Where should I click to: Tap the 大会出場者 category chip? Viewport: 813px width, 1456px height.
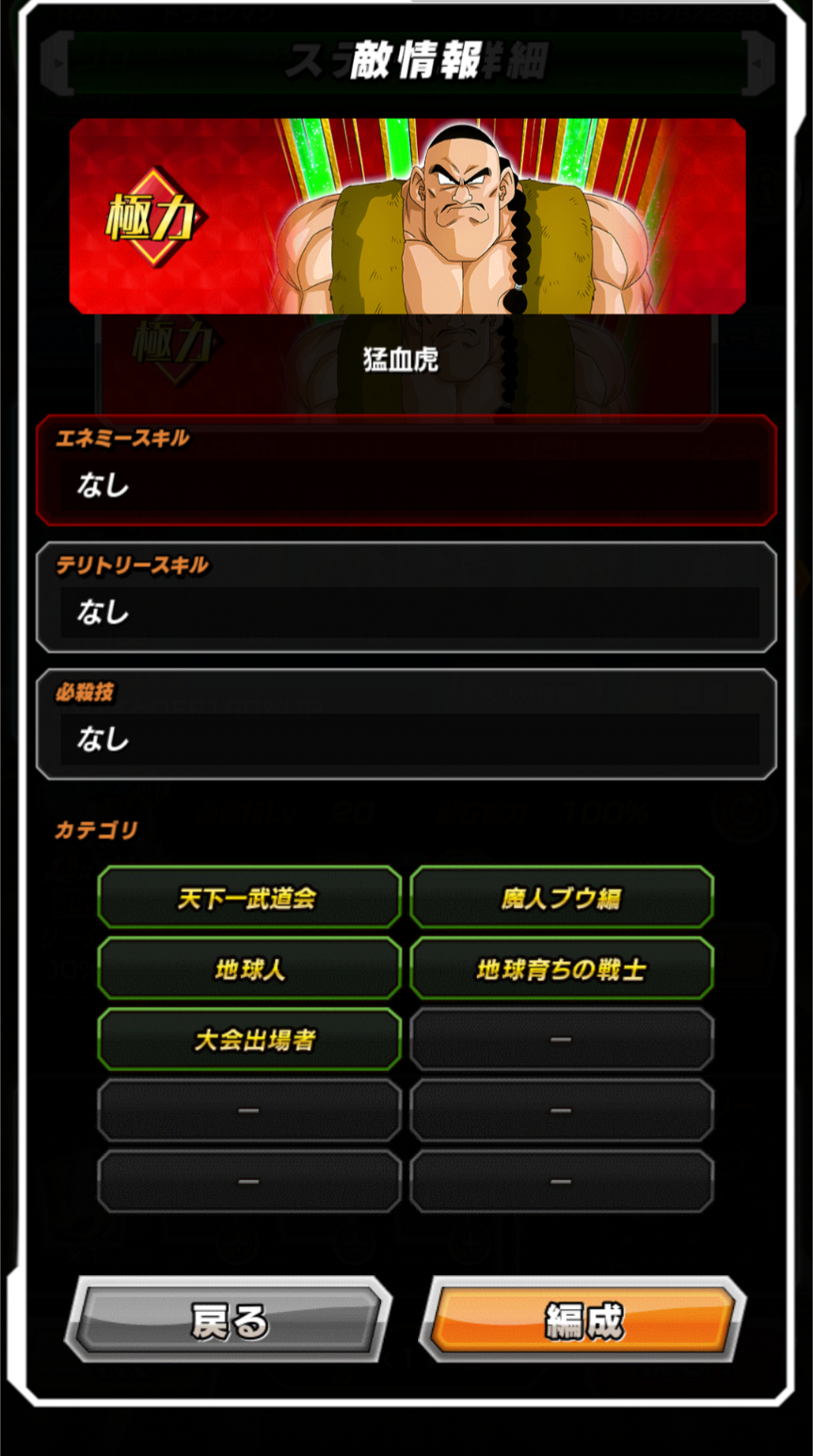click(x=249, y=1039)
